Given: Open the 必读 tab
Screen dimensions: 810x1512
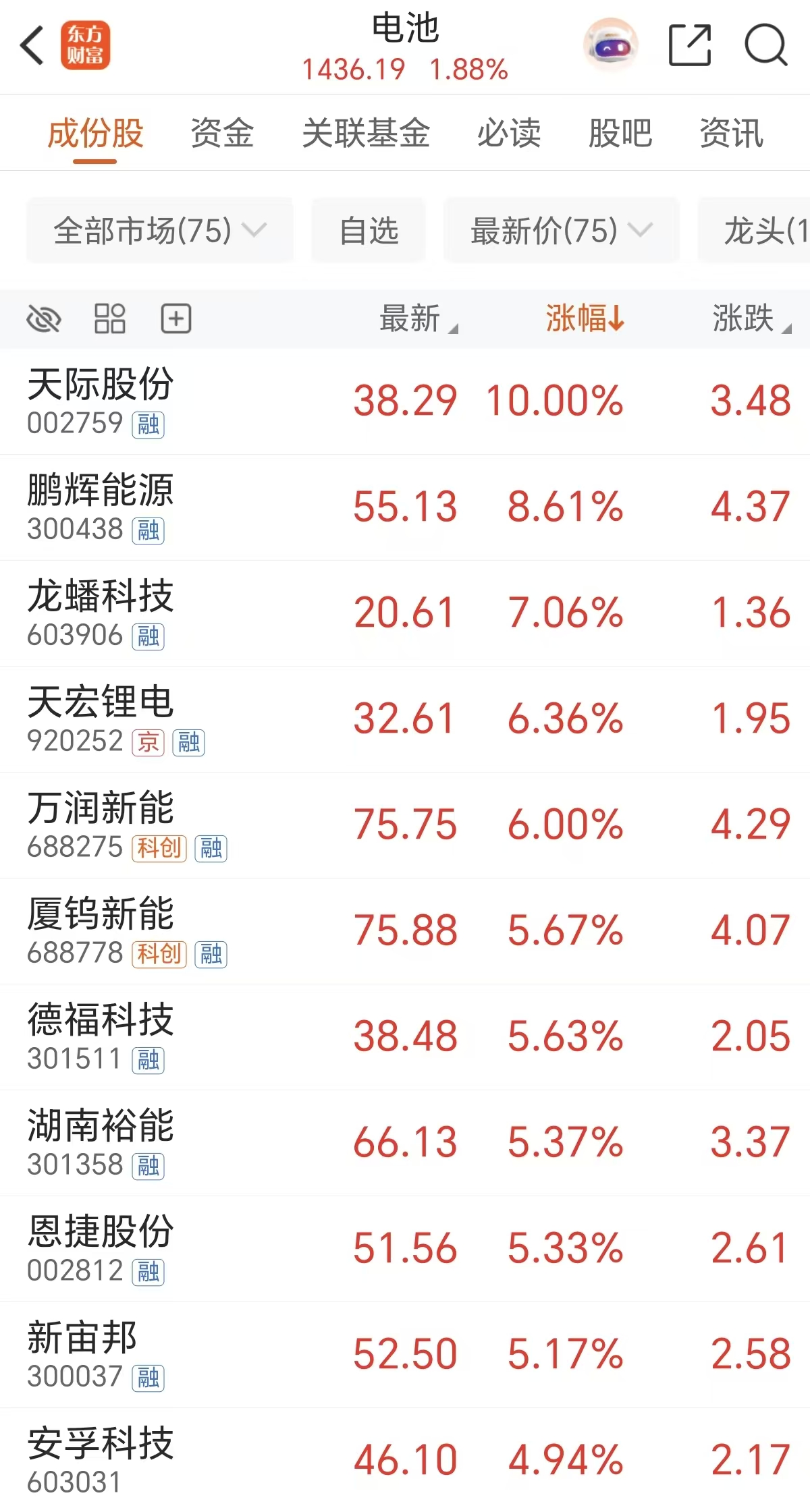Looking at the screenshot, I should [509, 133].
